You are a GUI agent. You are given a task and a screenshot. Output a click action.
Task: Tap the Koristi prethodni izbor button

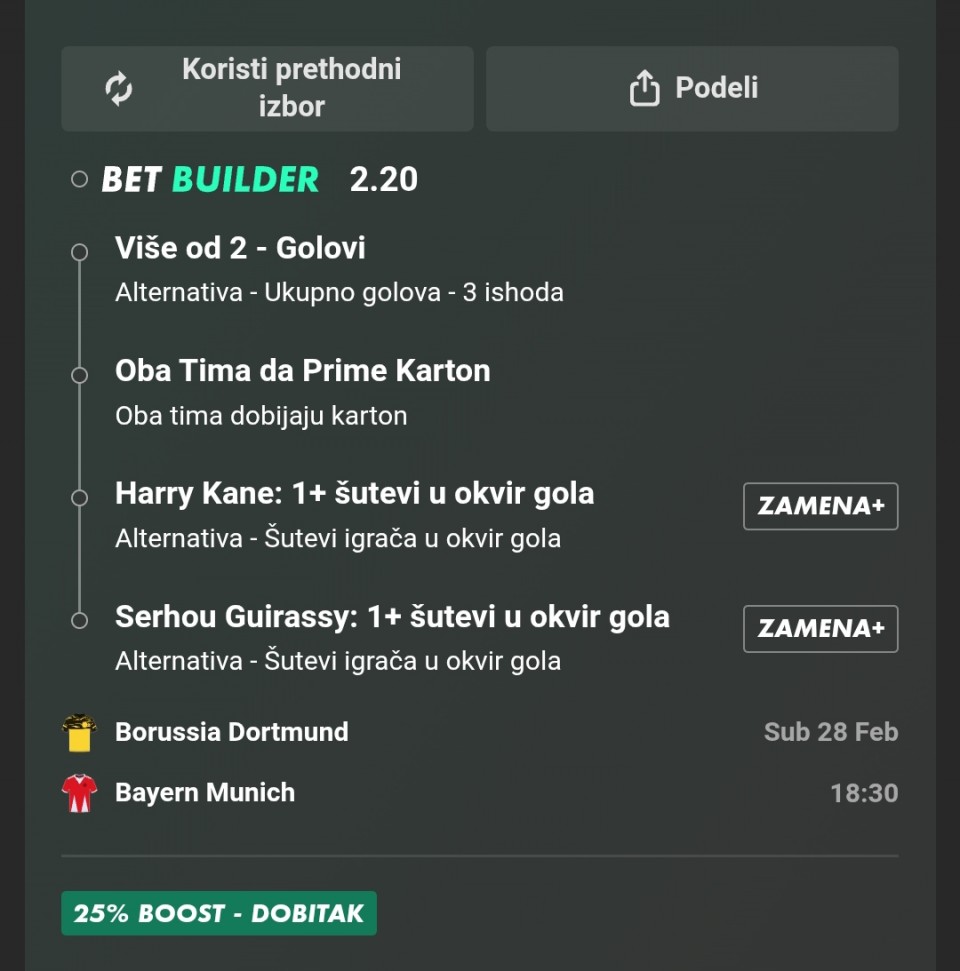(267, 88)
